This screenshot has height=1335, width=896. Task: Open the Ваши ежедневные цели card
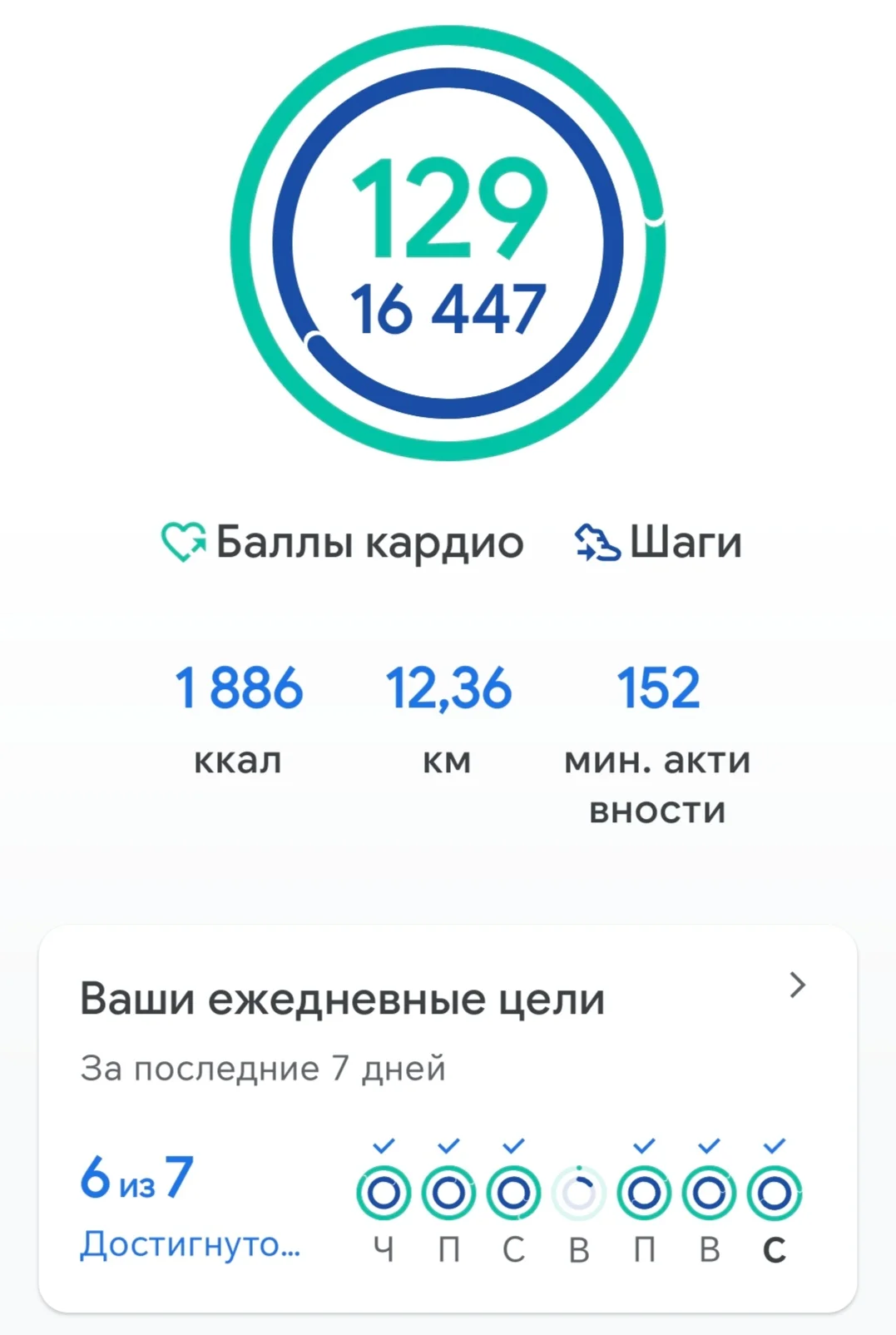pos(448,999)
